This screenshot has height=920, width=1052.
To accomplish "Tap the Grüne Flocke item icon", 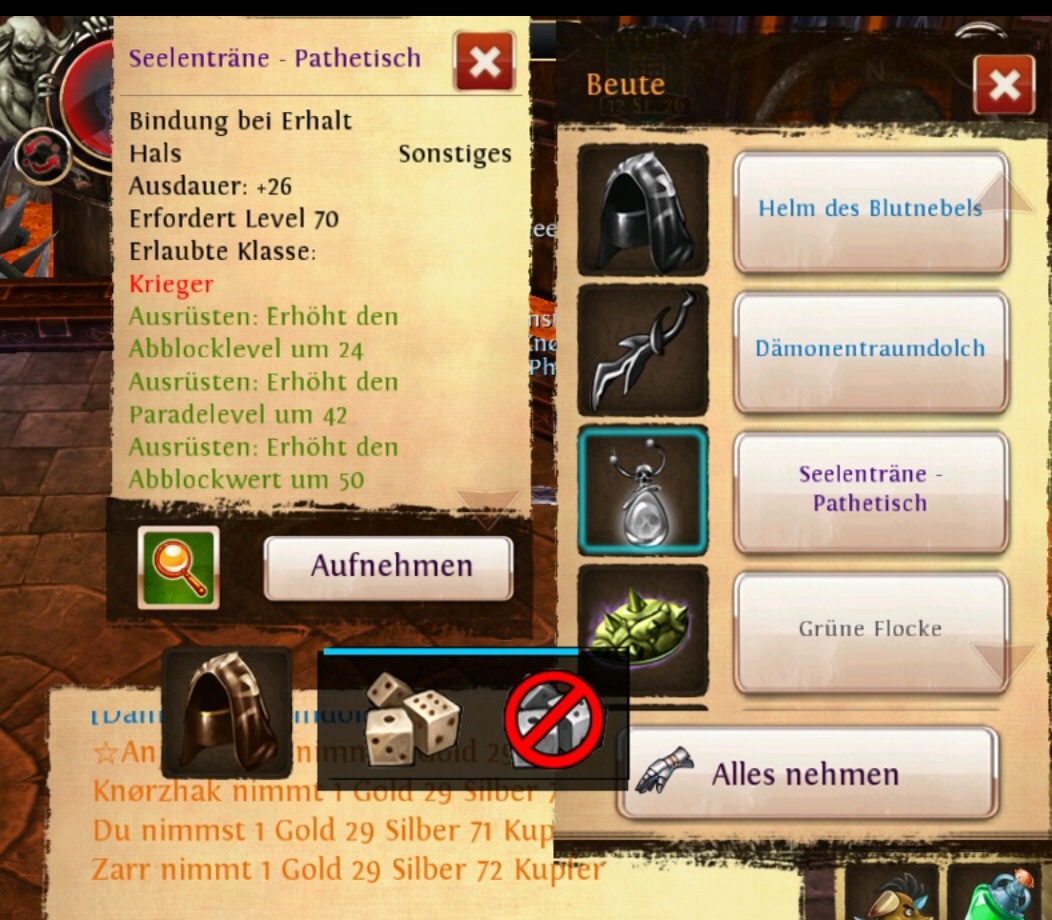I will click(643, 632).
